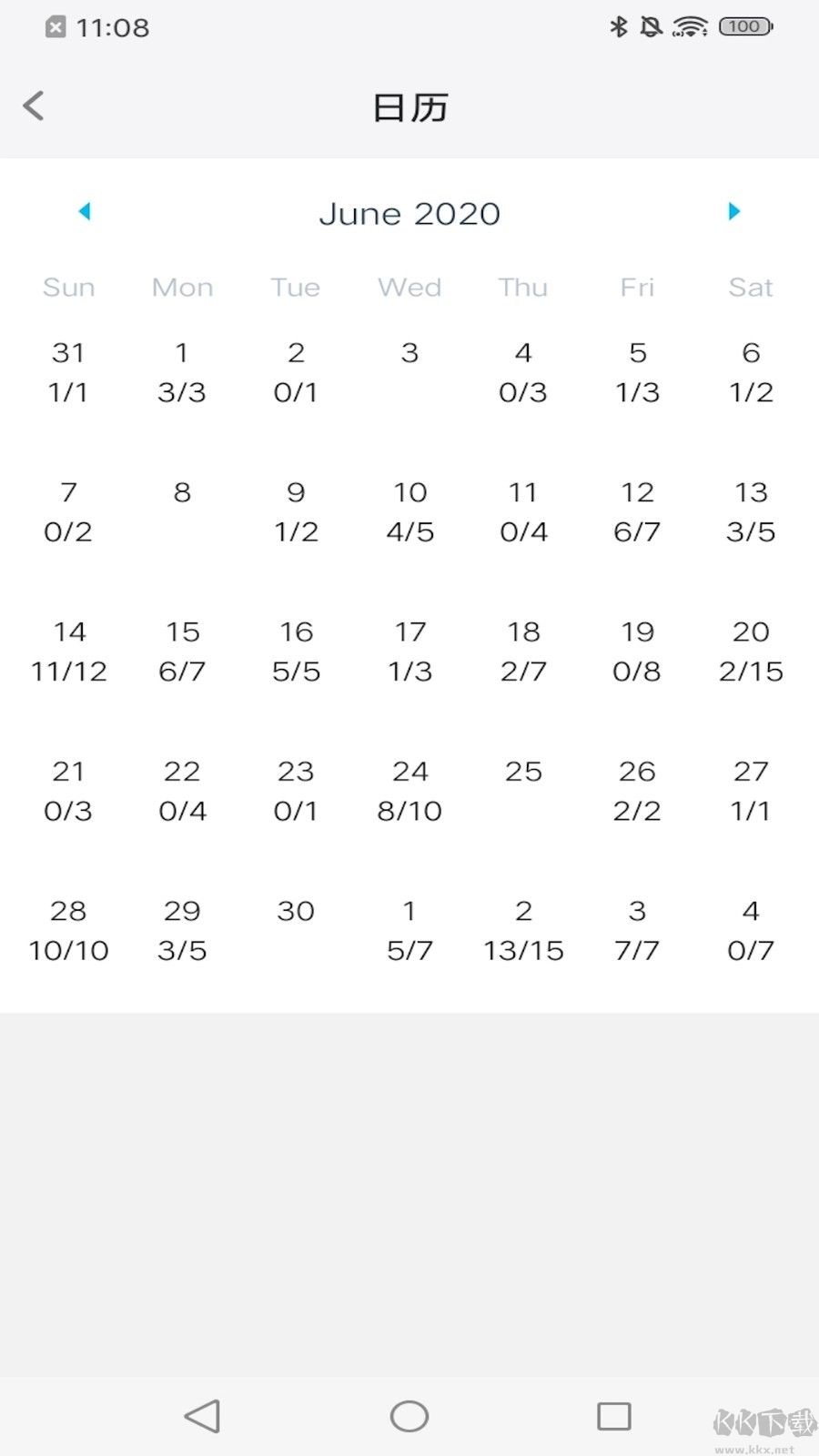Tap the system home button
This screenshot has height=1456, width=819.
coord(409,1416)
